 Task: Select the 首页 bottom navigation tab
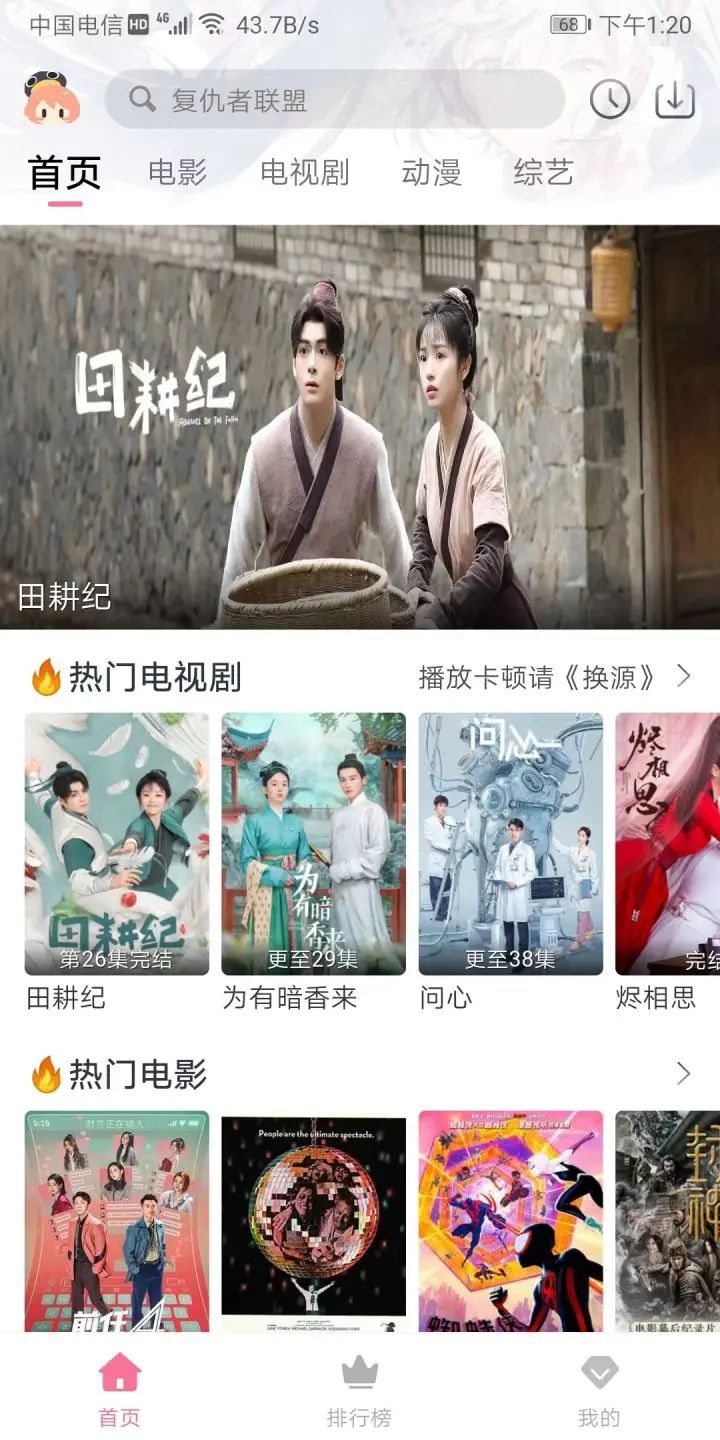pos(119,1390)
